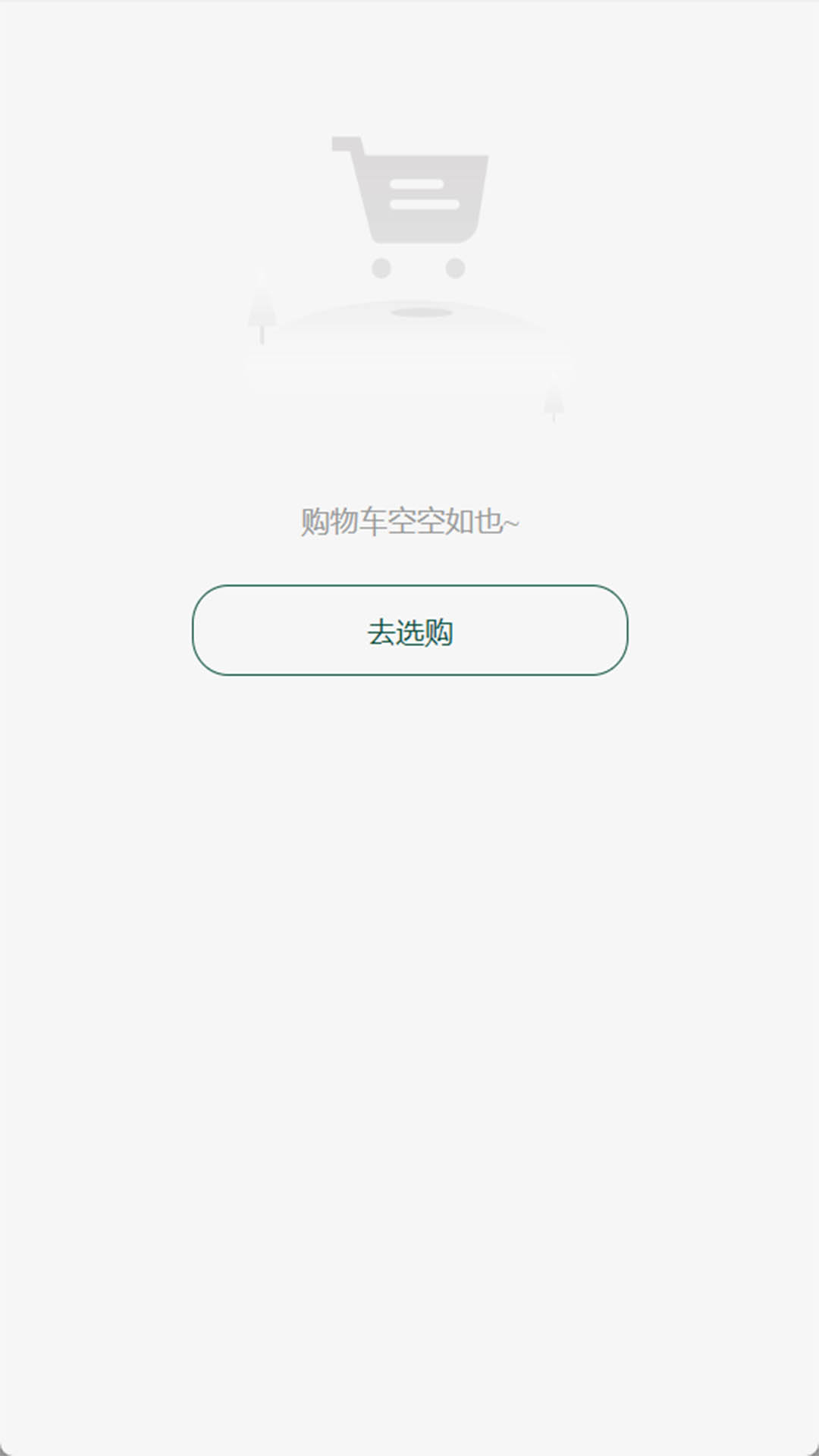Screen dimensions: 819x1456
Task: Click the 购物车空空如也~ empty message
Action: tap(409, 521)
